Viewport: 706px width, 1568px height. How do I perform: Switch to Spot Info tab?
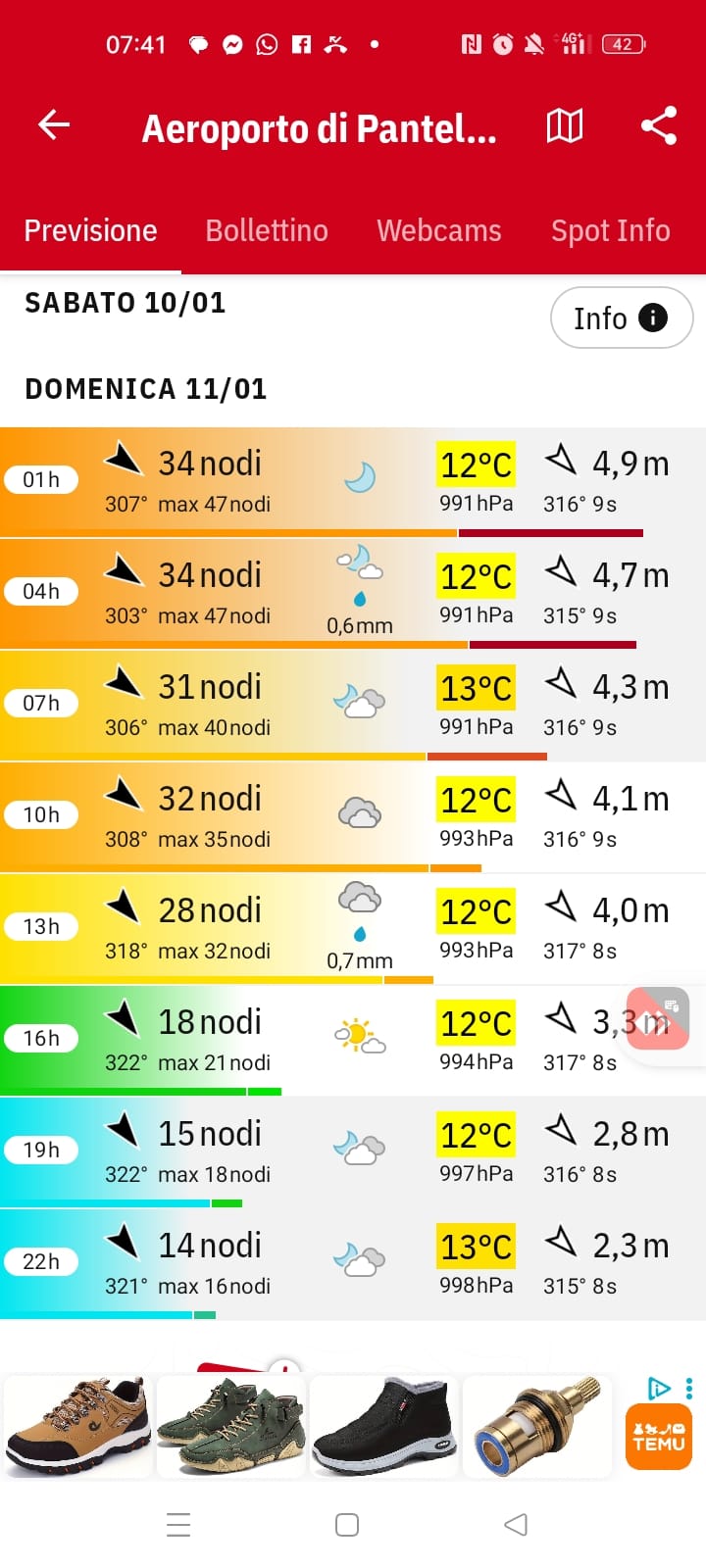click(610, 230)
